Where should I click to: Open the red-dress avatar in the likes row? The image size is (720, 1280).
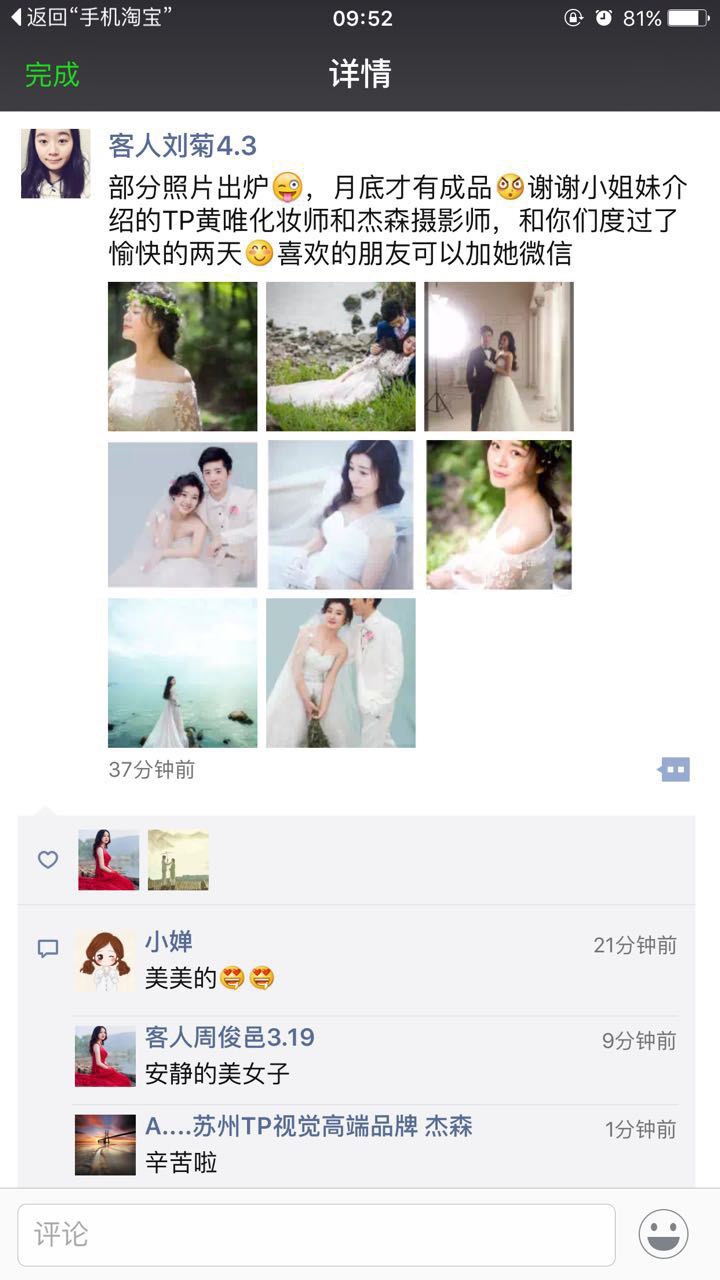[108, 860]
